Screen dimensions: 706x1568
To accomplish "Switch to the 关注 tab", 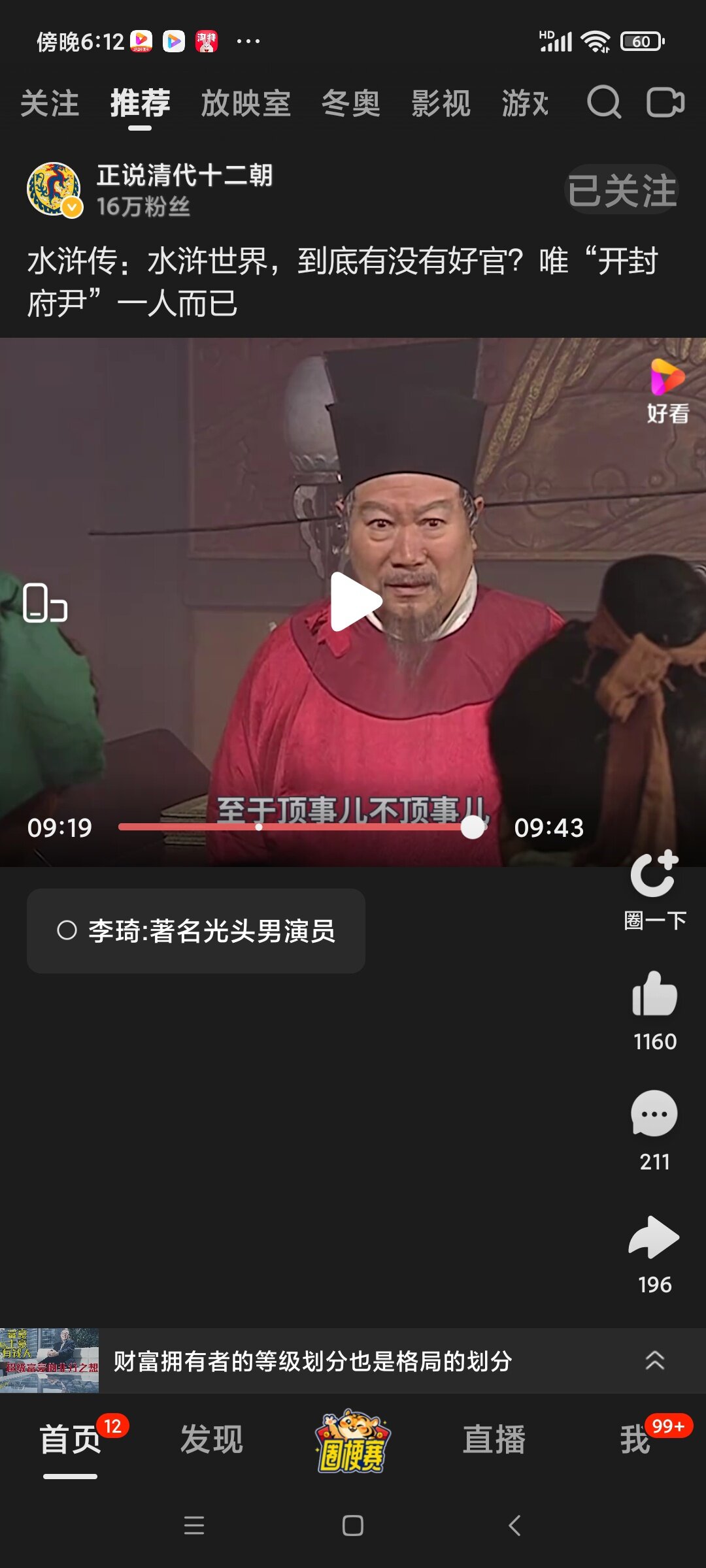I will coord(50,104).
